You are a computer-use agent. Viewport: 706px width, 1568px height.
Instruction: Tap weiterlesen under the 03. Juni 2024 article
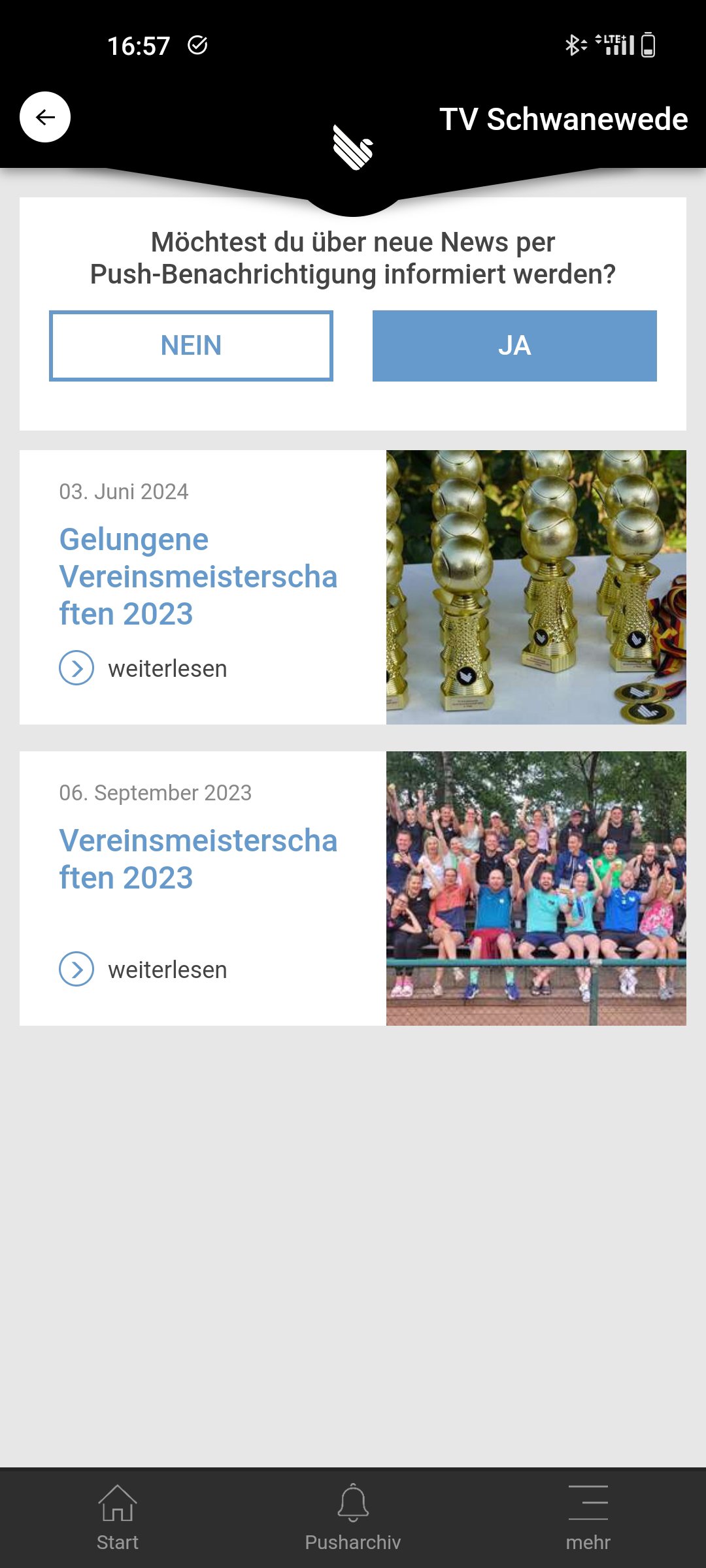point(167,669)
